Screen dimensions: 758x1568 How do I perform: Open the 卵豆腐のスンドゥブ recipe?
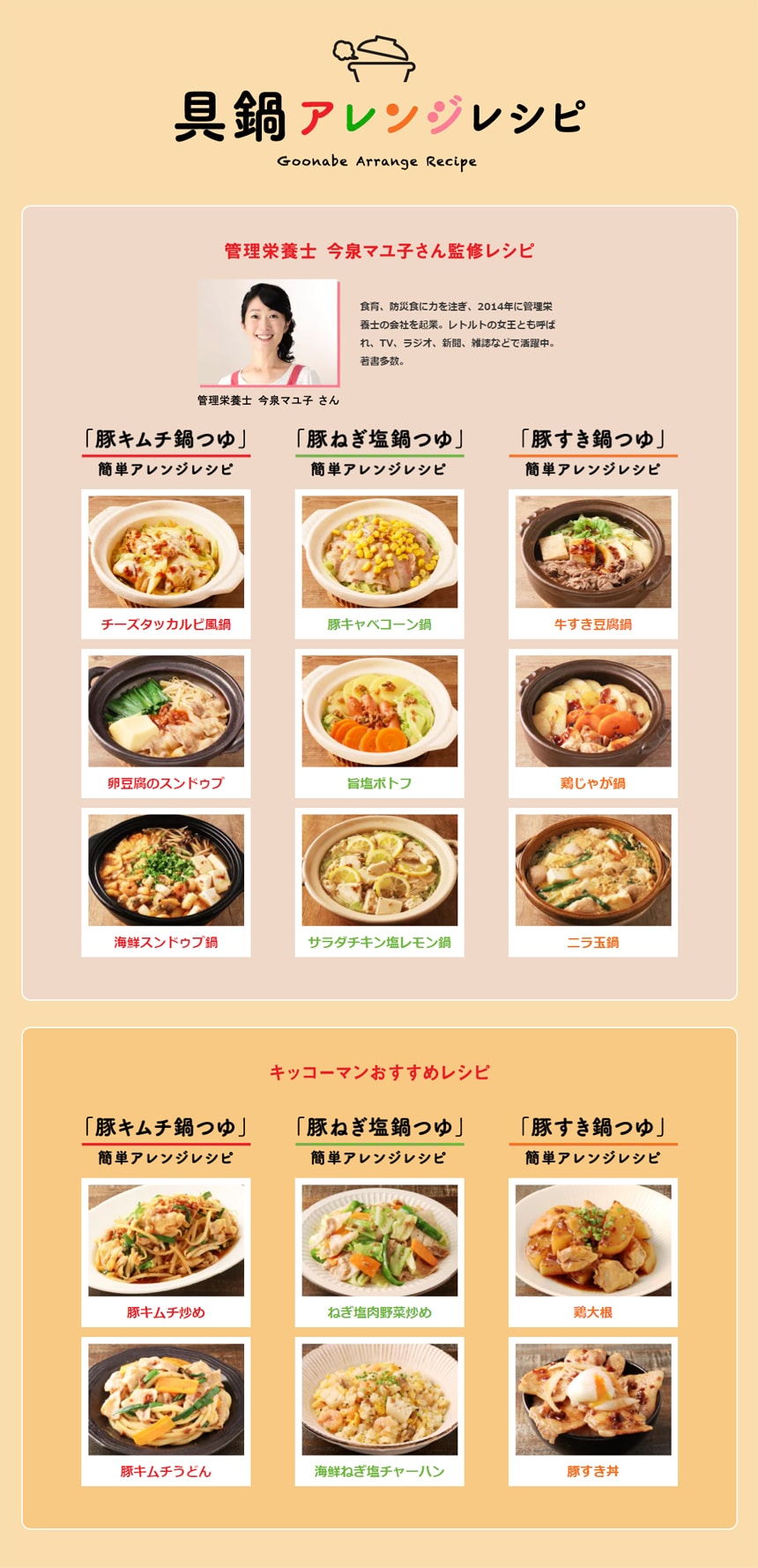pyautogui.click(x=166, y=722)
